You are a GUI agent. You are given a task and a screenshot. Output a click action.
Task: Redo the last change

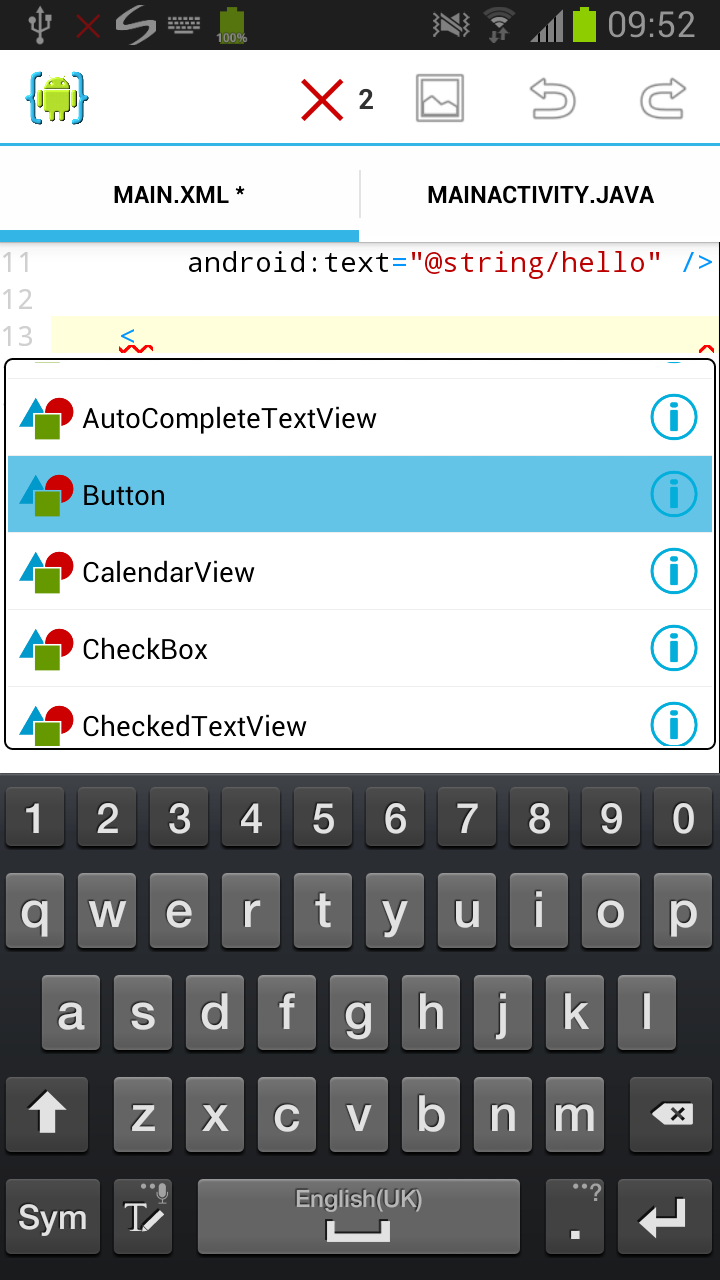[x=663, y=99]
